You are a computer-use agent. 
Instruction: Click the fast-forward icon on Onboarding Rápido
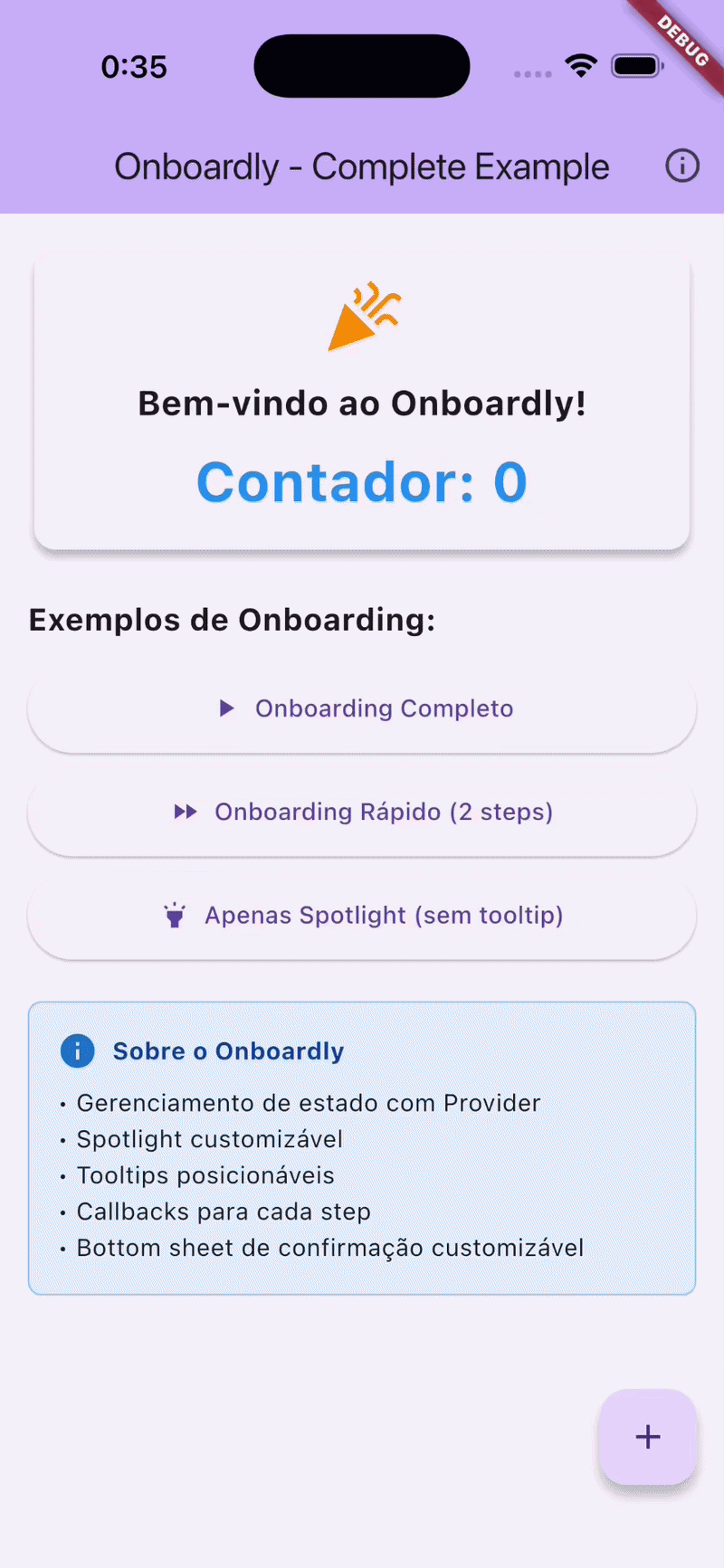coord(185,812)
